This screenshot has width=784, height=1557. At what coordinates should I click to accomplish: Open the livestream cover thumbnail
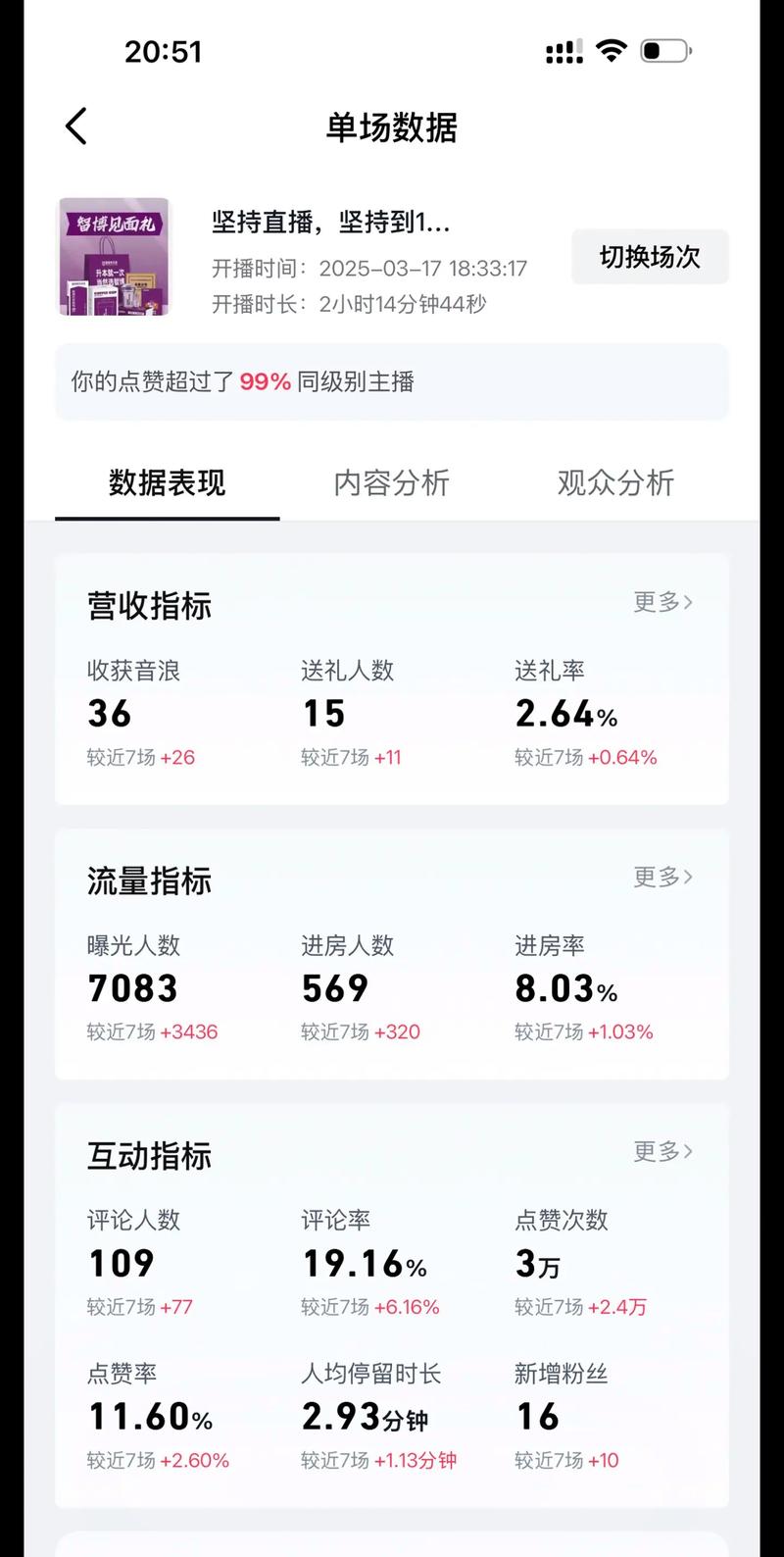coord(114,257)
